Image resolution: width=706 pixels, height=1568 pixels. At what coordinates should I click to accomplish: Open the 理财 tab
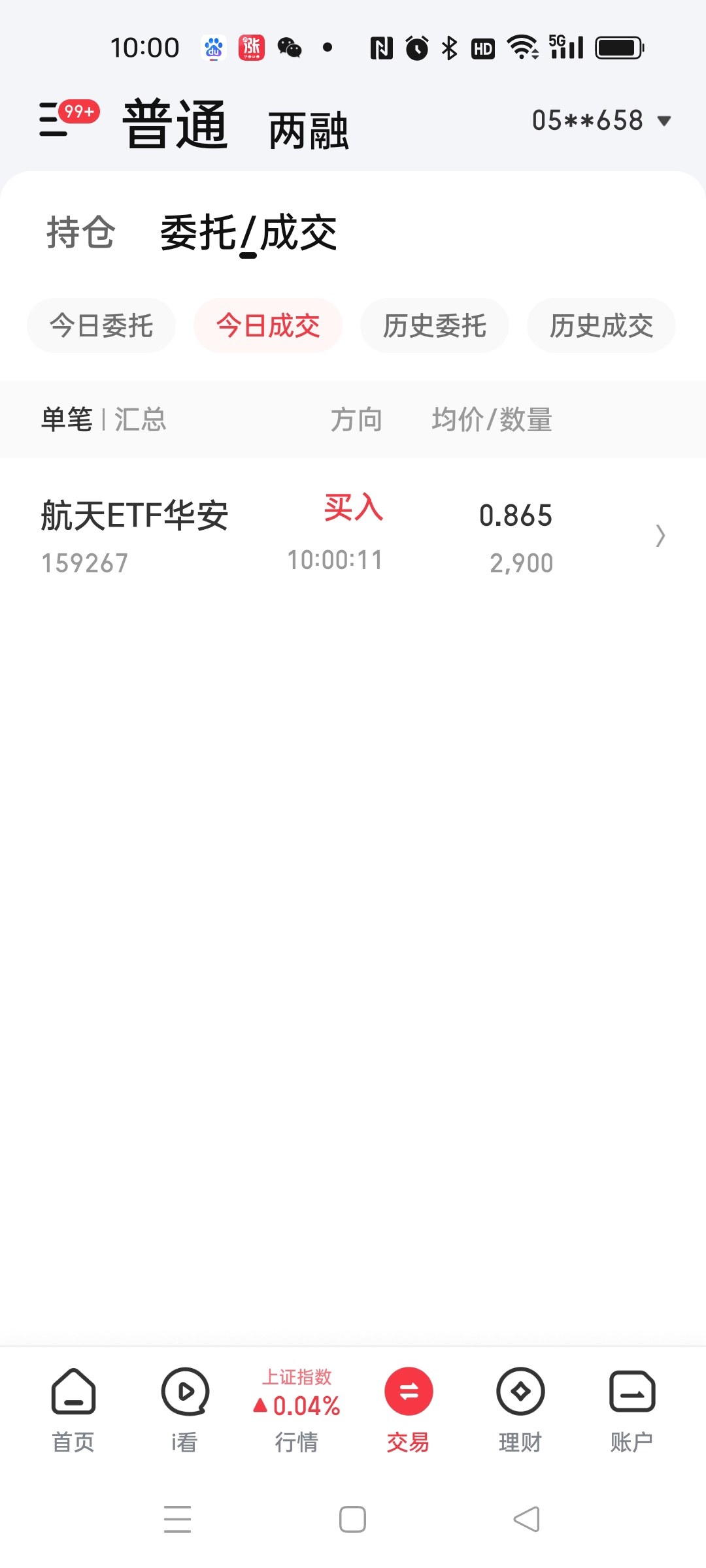pyautogui.click(x=520, y=1410)
